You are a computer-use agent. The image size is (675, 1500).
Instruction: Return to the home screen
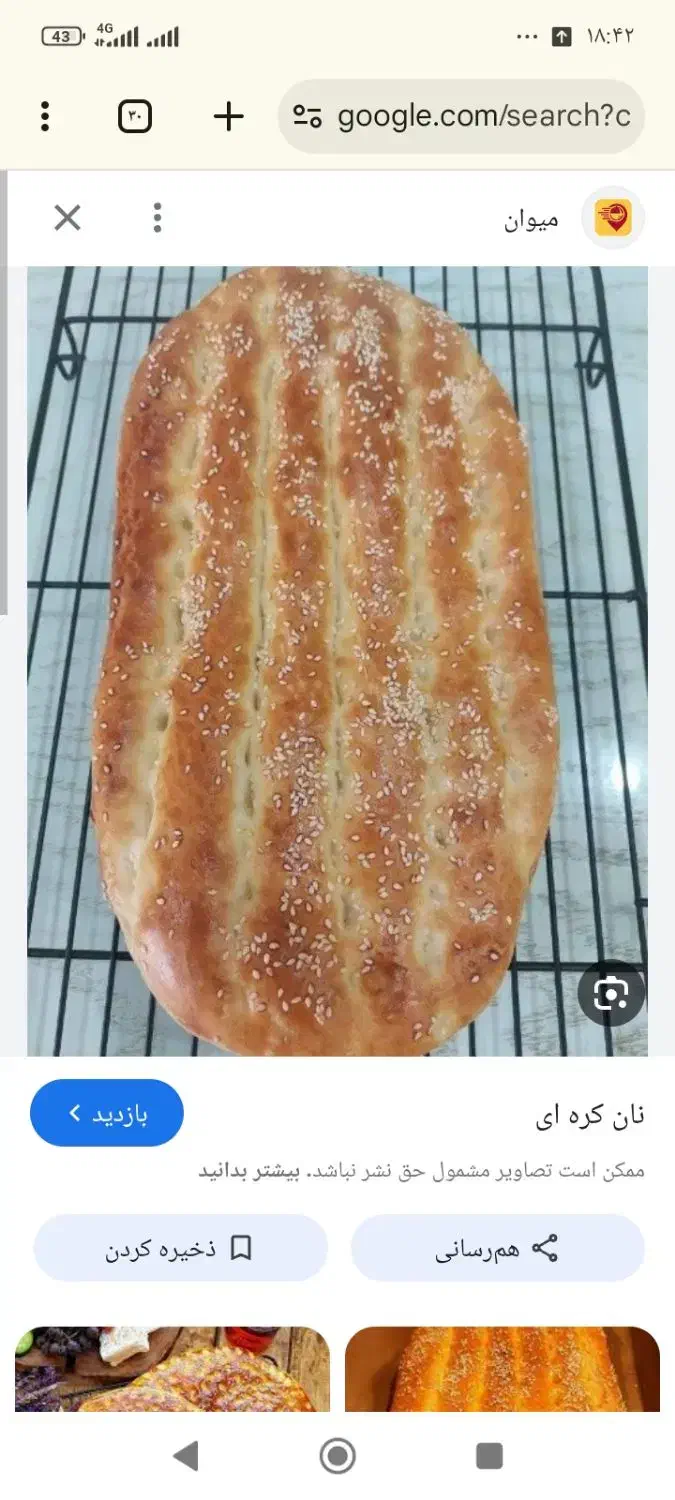[337, 1456]
